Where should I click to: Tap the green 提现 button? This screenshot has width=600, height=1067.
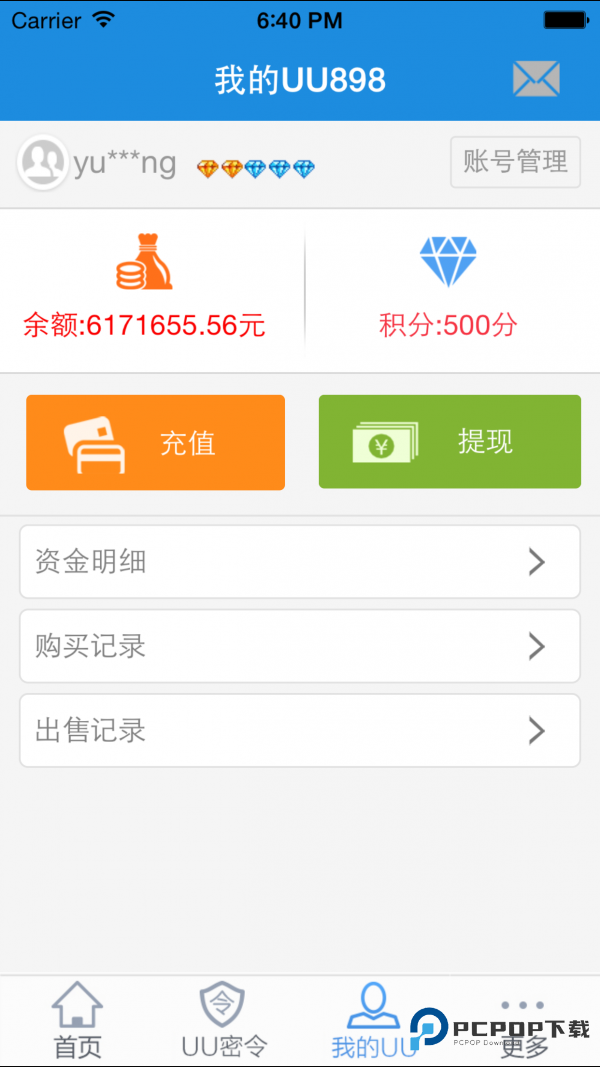coord(449,442)
